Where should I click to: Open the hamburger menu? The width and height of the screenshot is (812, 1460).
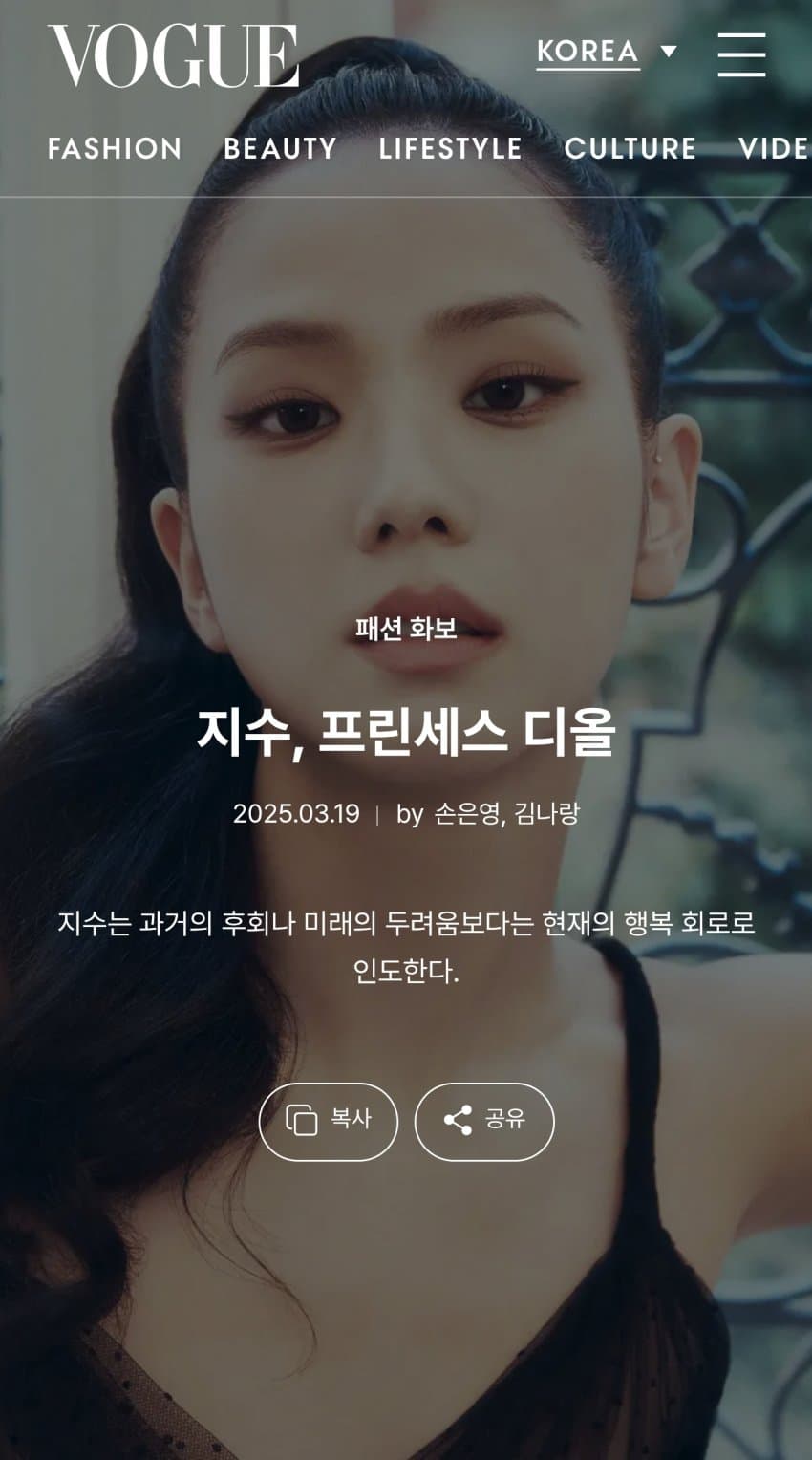pos(741,54)
